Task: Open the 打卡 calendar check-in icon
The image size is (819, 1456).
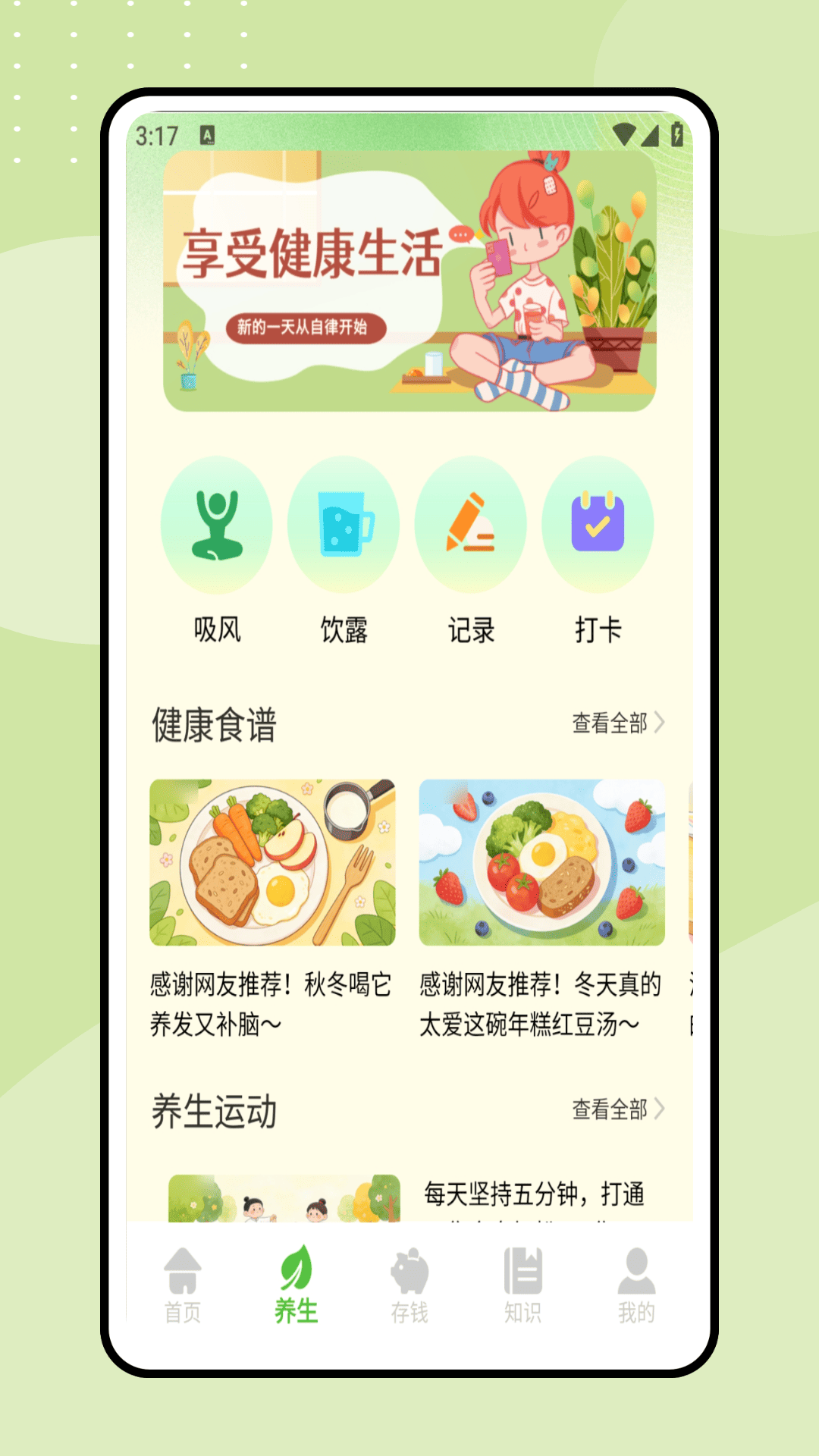Action: [598, 525]
